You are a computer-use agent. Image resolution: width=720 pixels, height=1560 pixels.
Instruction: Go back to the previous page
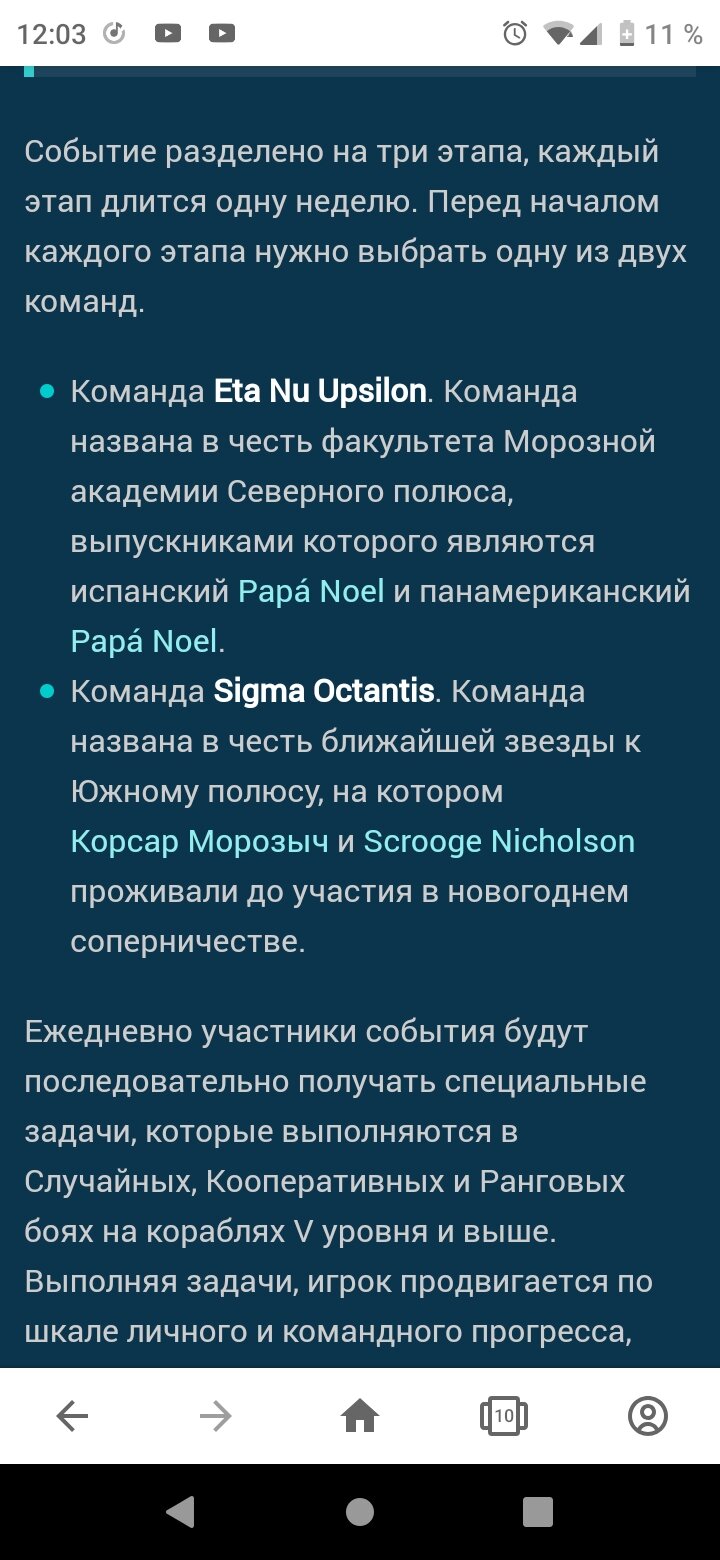(x=72, y=1415)
